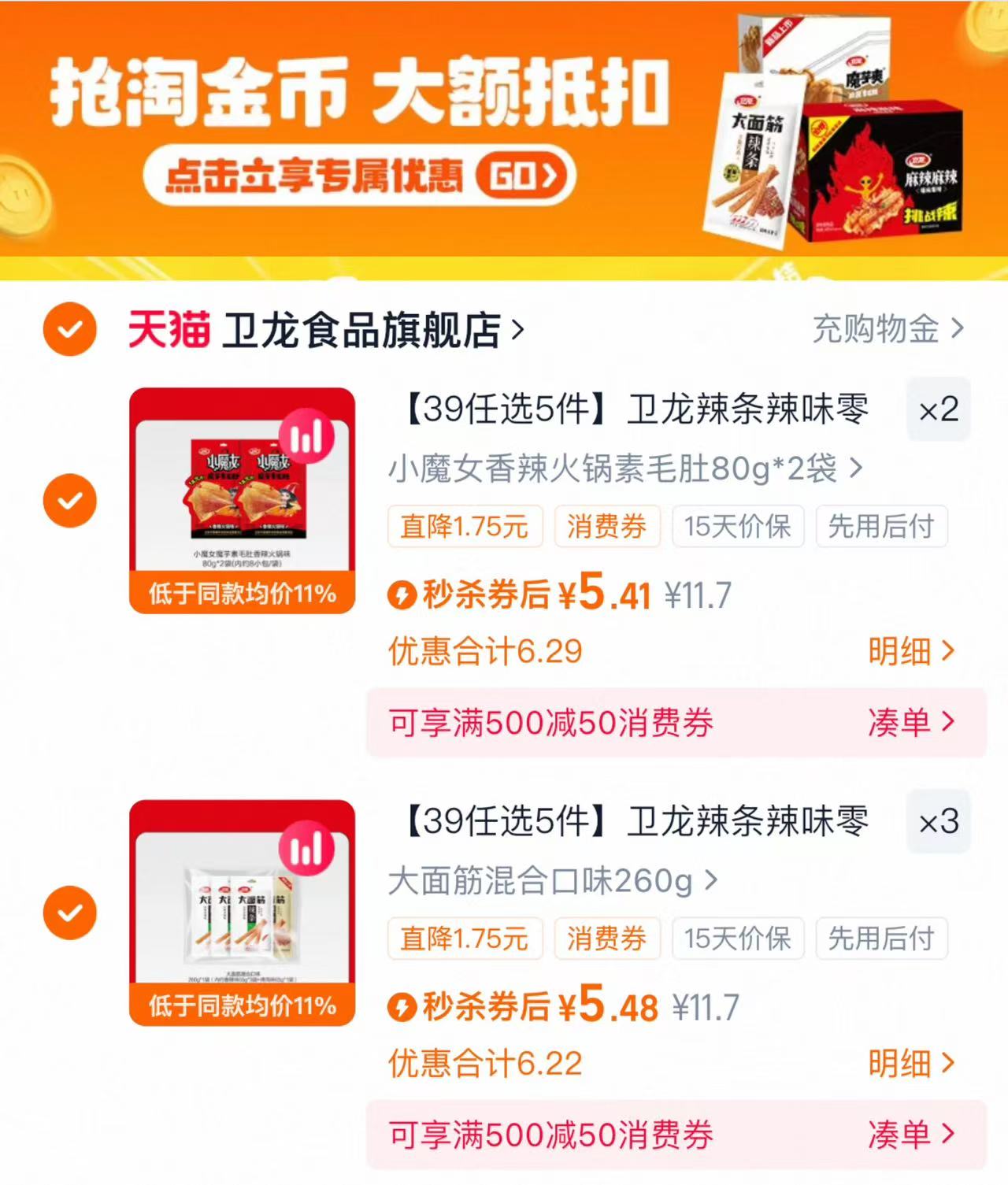
Task: Click the ×3 quantity indicator on 大面筋
Action: (x=938, y=820)
